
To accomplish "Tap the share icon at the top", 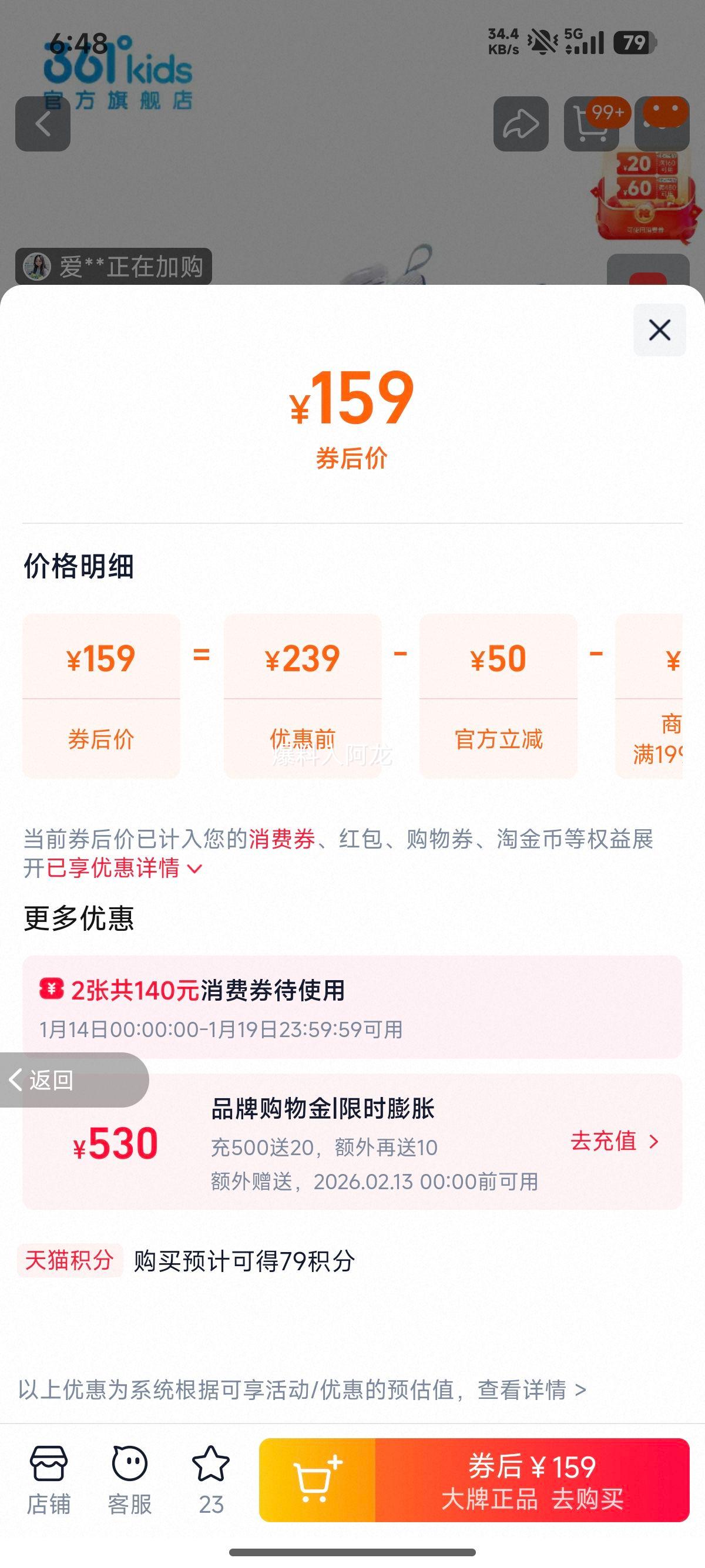I will [522, 123].
